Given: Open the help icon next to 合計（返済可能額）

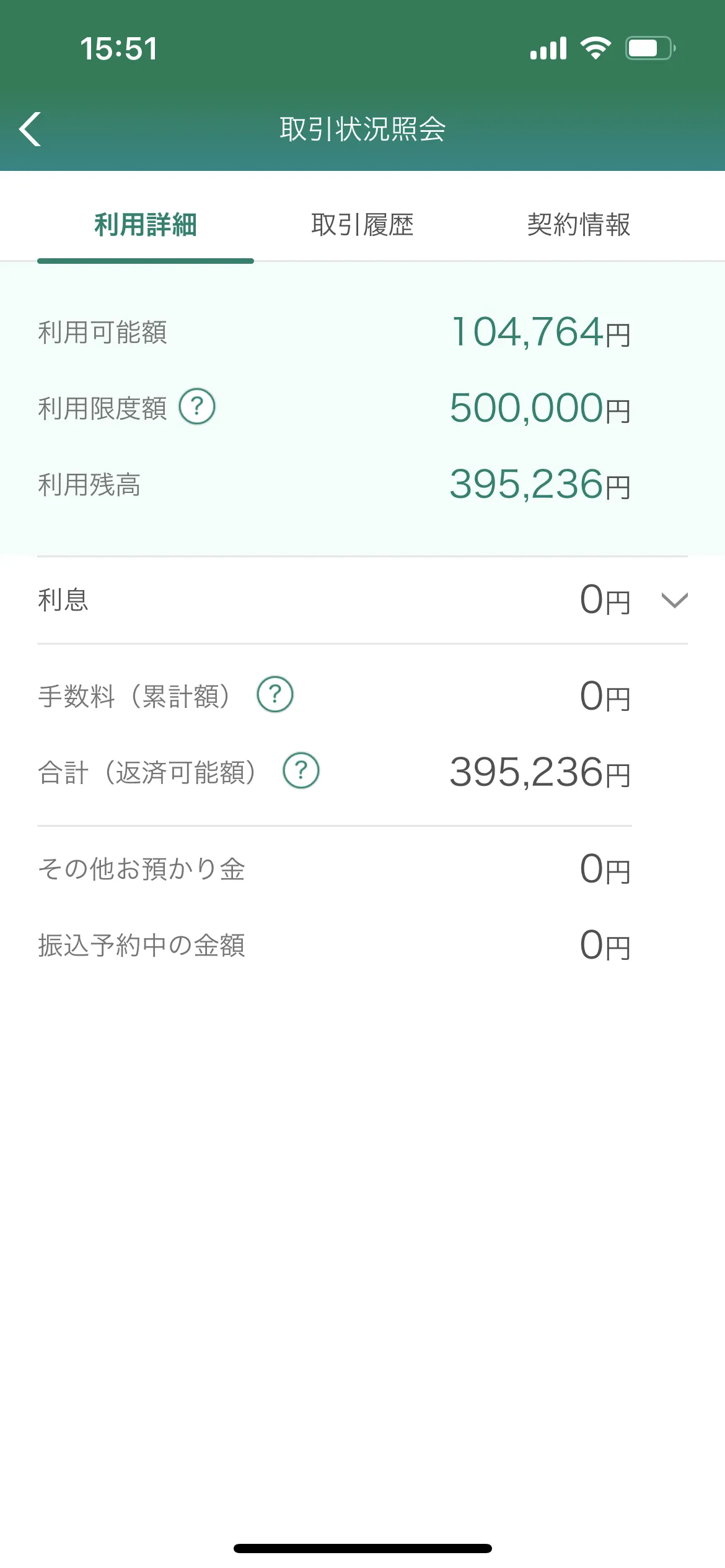Looking at the screenshot, I should pos(301,771).
